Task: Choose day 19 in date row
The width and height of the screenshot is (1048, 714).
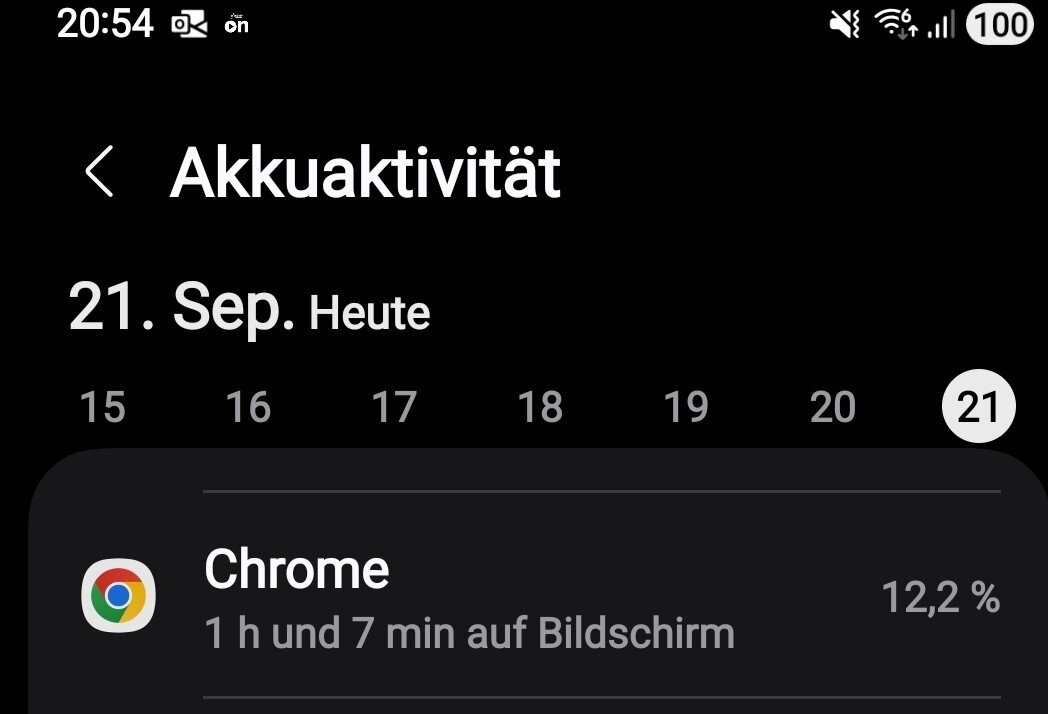Action: pyautogui.click(x=686, y=408)
